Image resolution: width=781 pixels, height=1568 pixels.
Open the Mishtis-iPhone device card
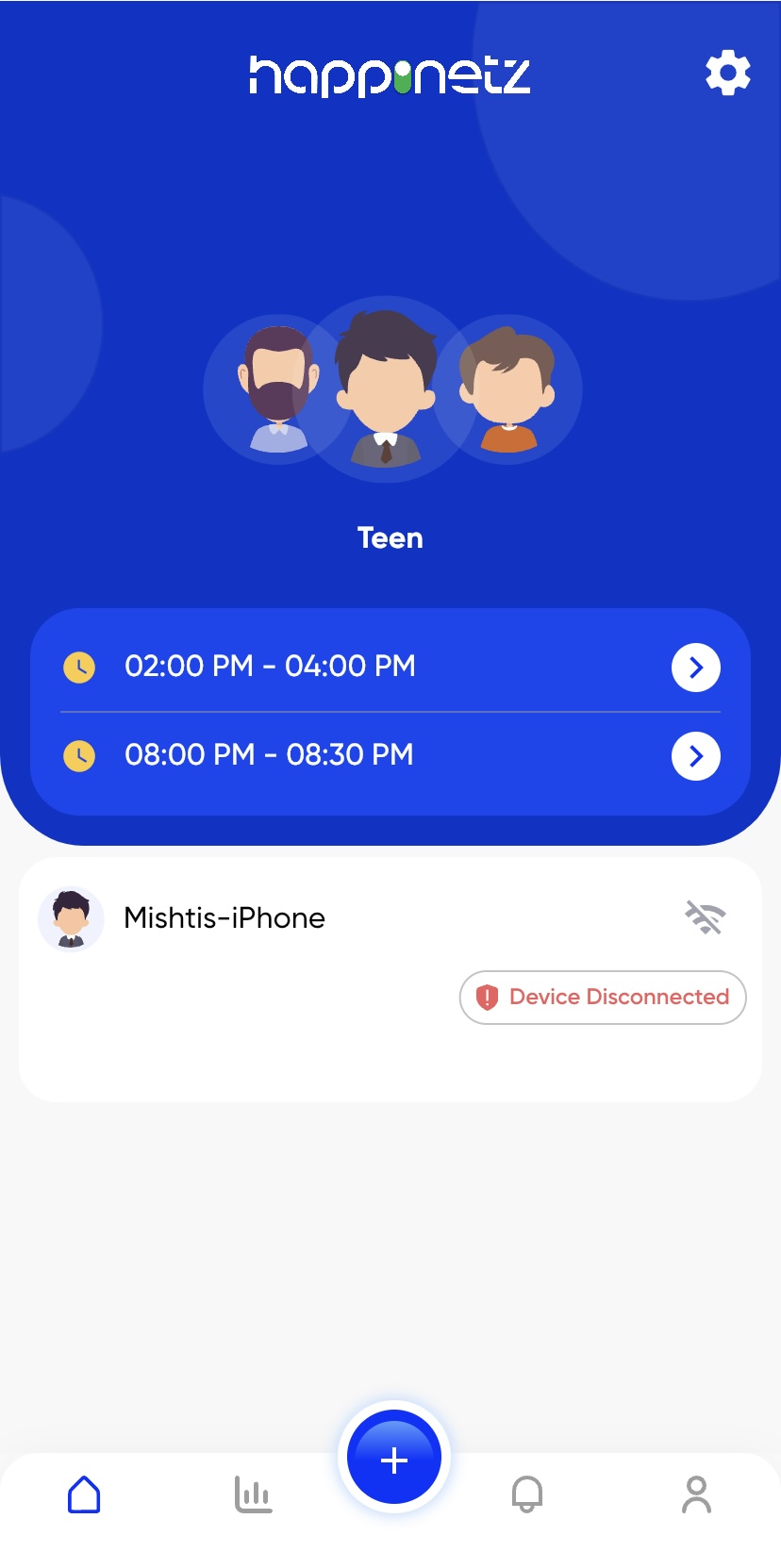coord(390,980)
